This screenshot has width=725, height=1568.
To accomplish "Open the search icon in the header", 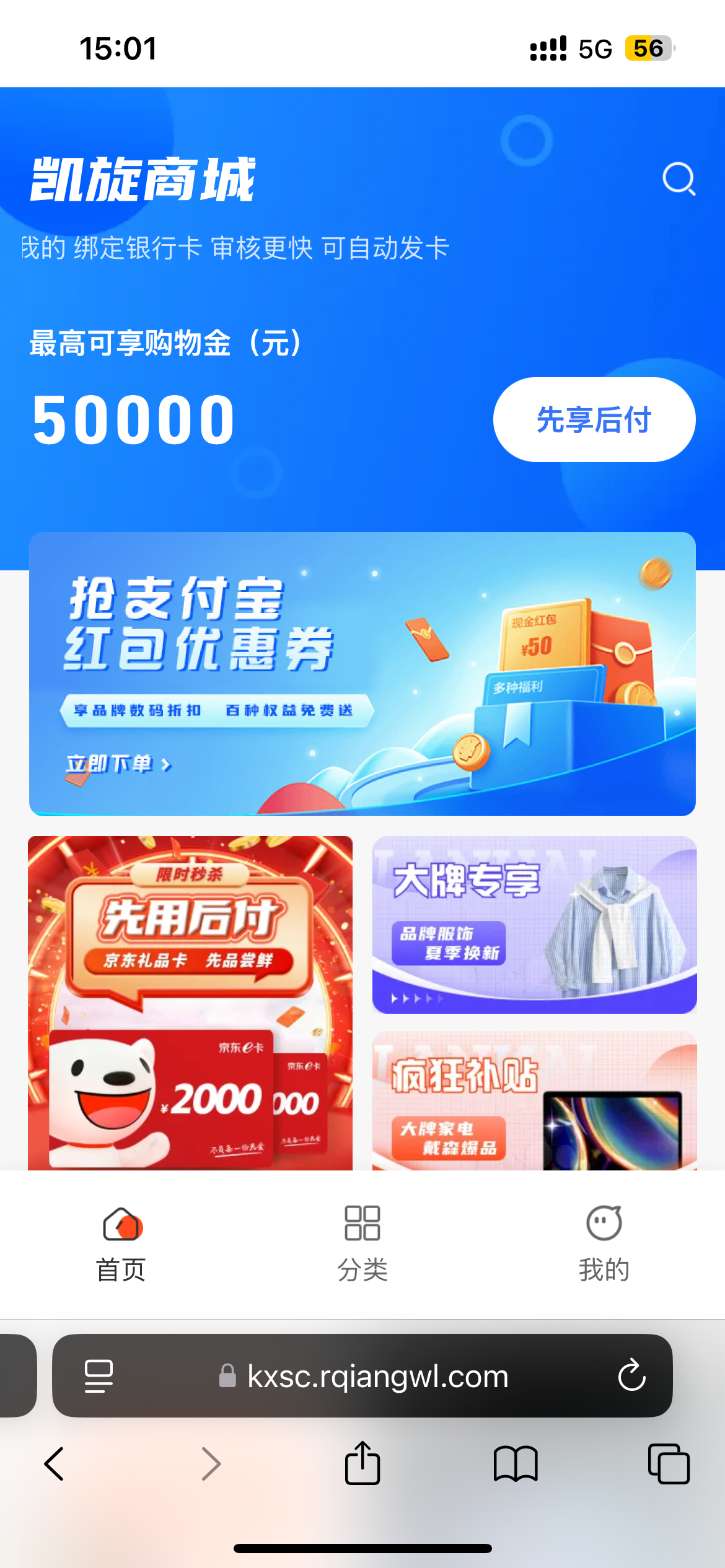I will click(679, 180).
